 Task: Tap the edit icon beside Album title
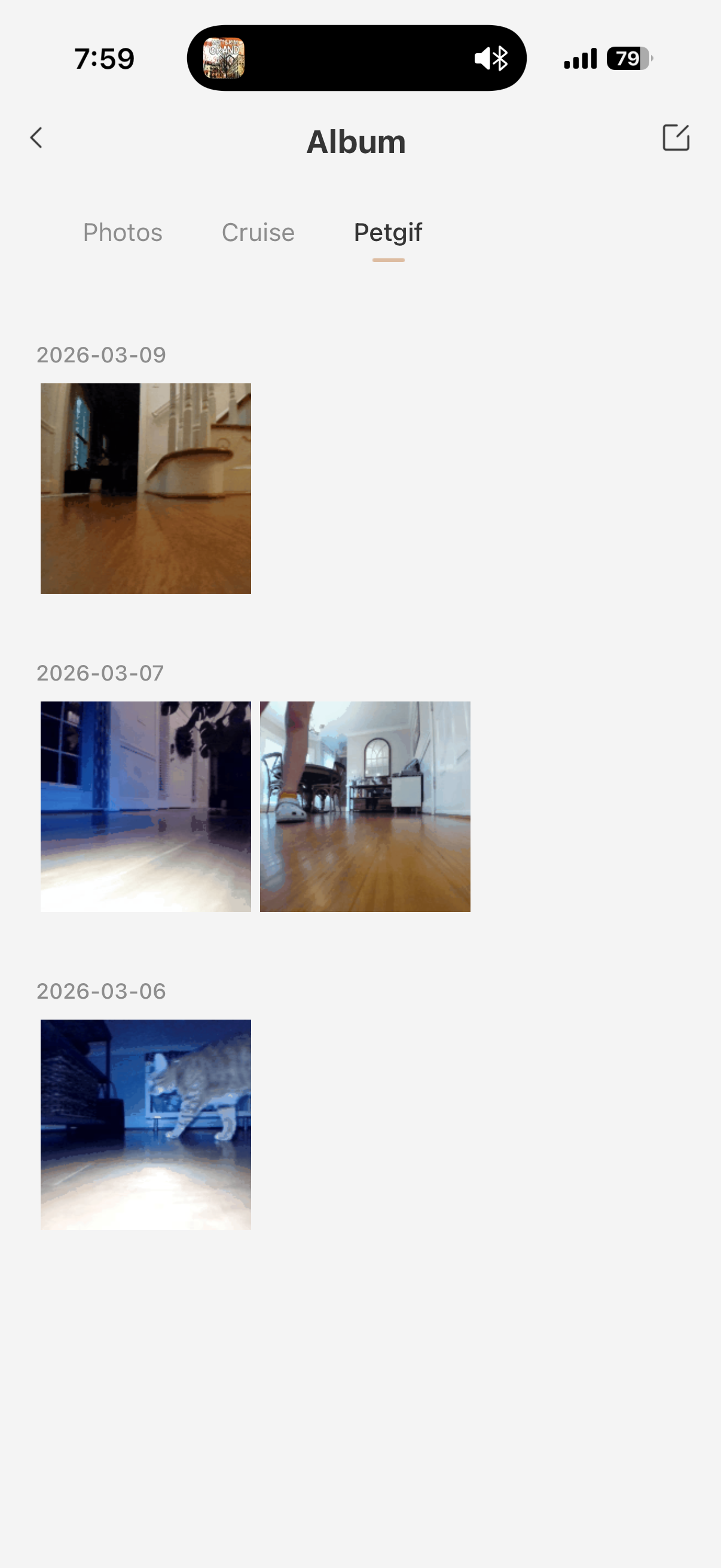click(676, 138)
